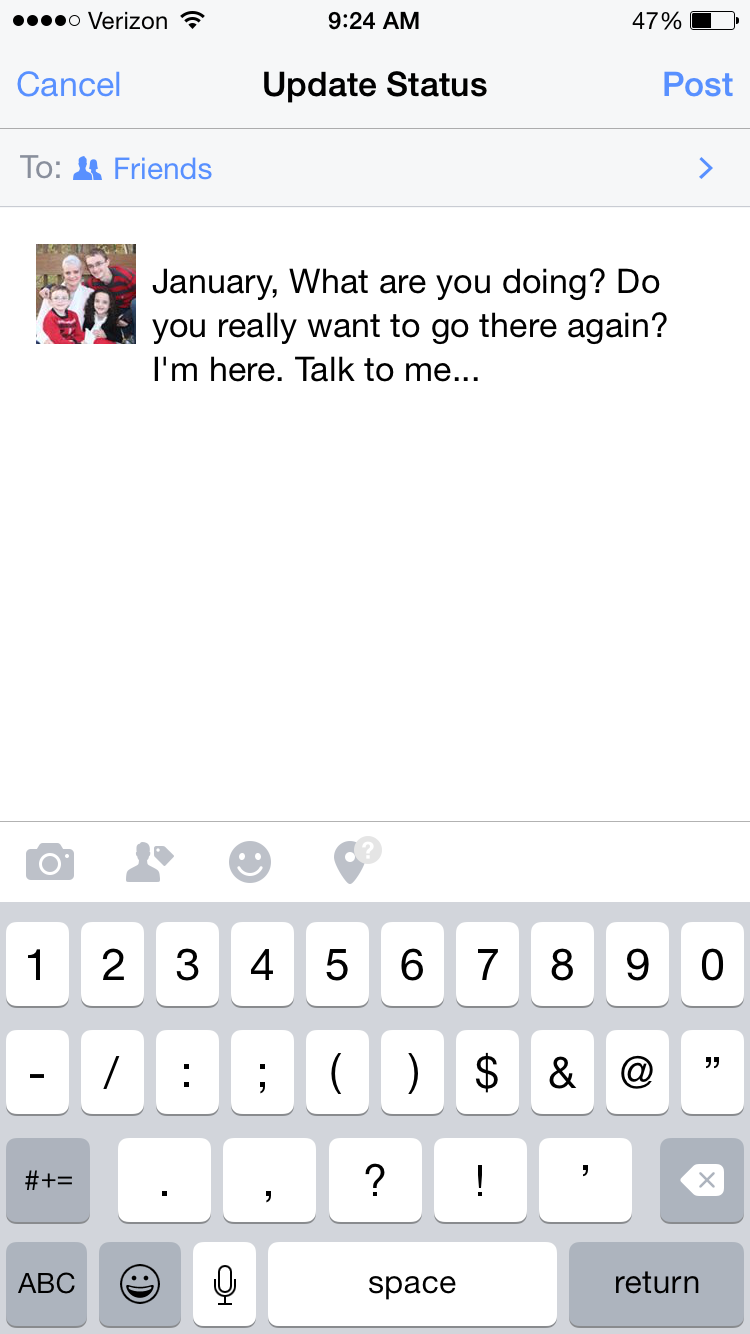Switch keyboard to ABC letters
The height and width of the screenshot is (1334, 750).
pos(47,1284)
